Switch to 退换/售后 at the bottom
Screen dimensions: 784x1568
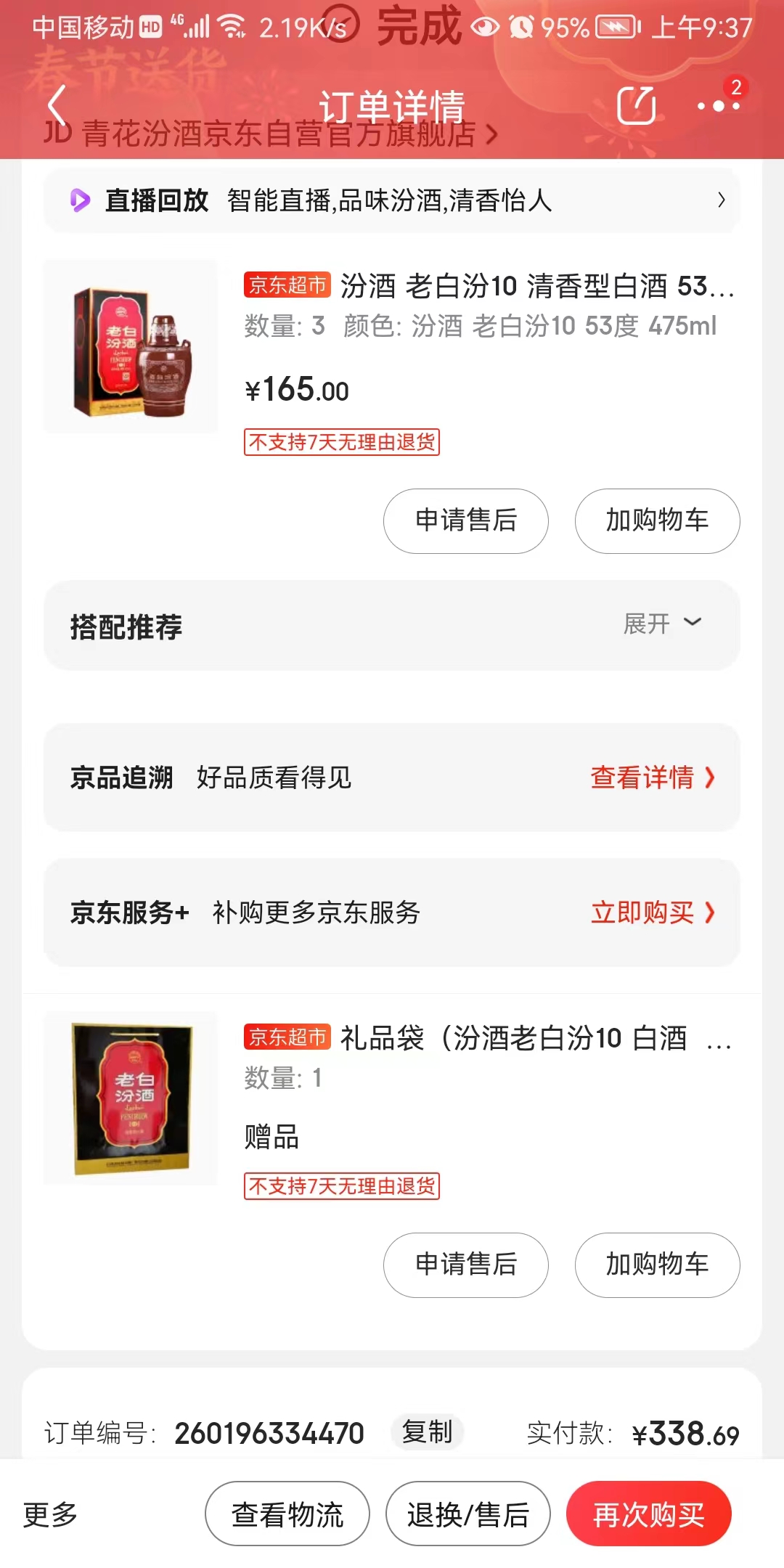(x=467, y=1514)
